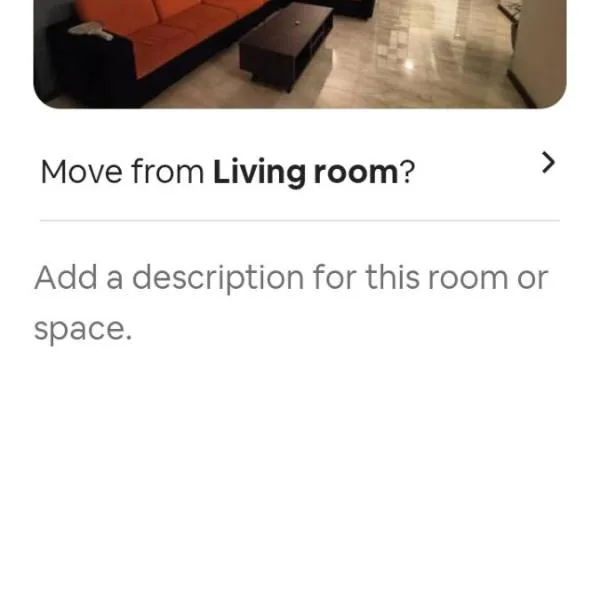
Task: Open the Move from Living room option
Action: coord(299,171)
